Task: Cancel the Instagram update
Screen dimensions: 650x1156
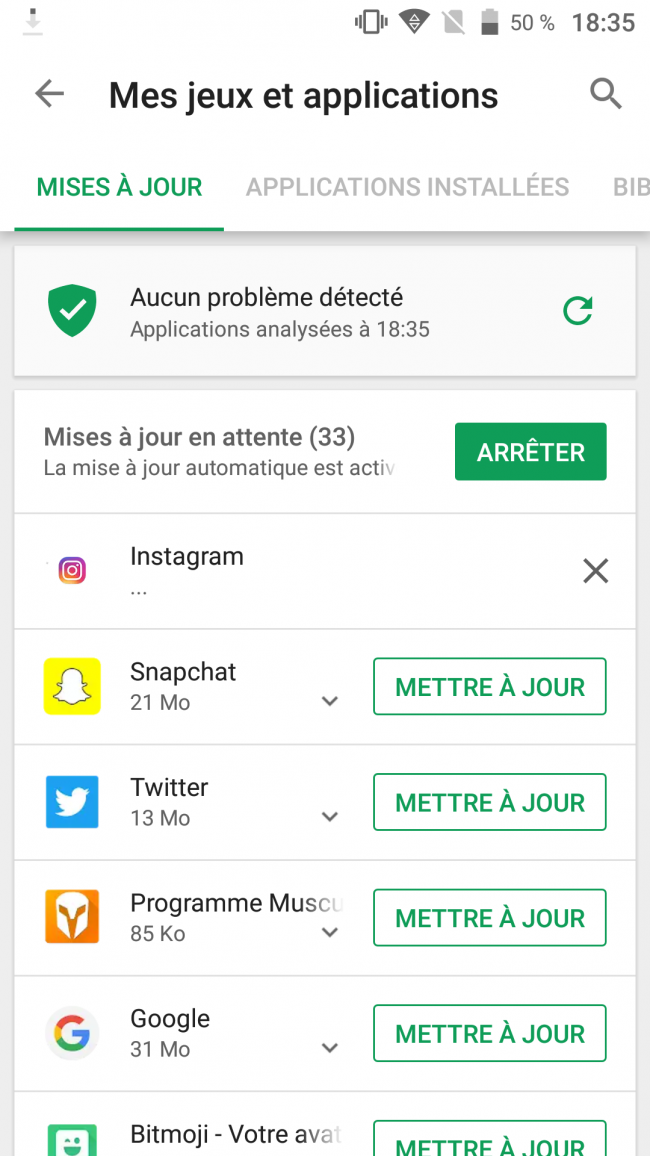Action: [x=595, y=571]
